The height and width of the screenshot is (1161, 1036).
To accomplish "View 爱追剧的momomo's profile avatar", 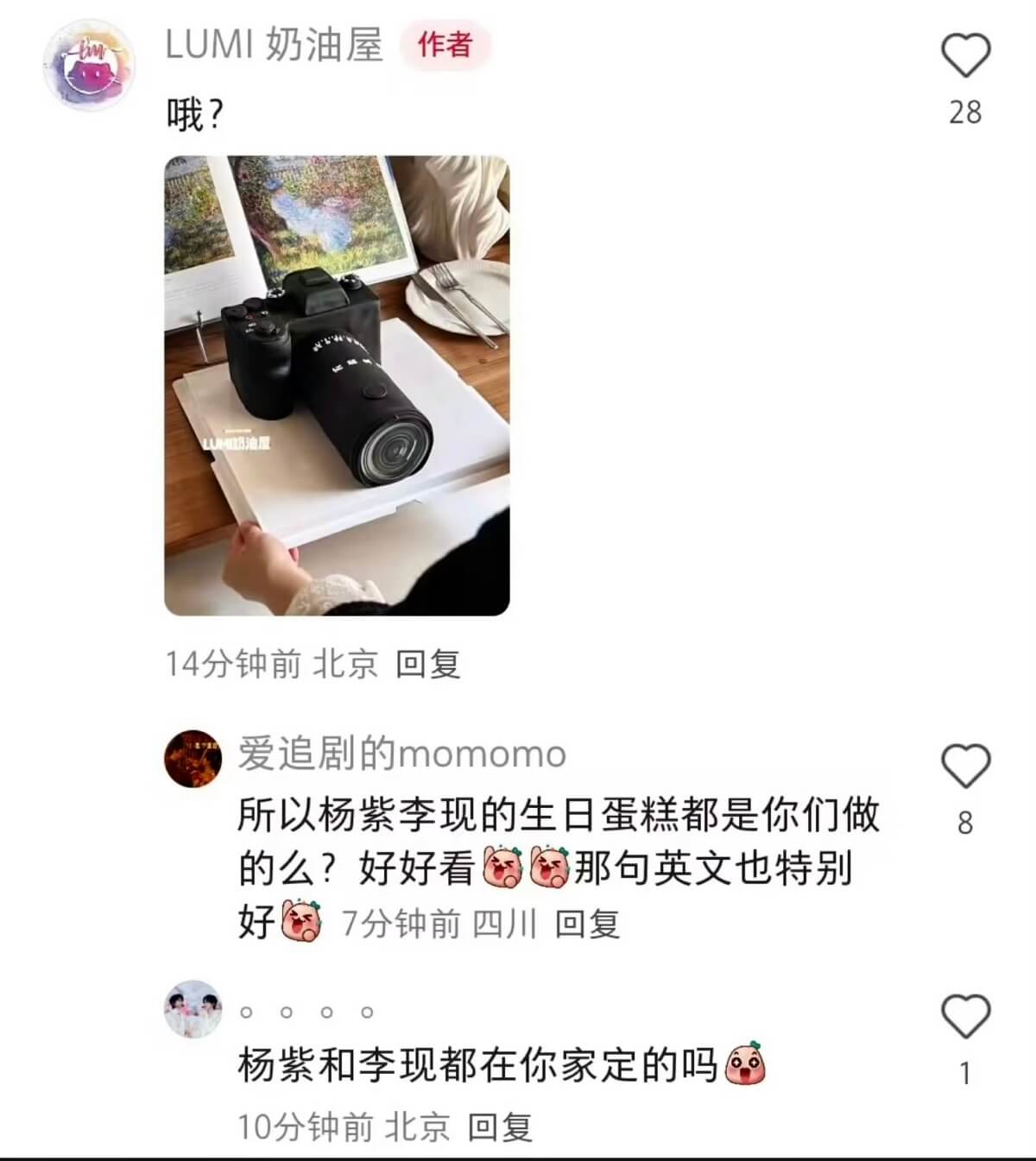I will pos(193,759).
